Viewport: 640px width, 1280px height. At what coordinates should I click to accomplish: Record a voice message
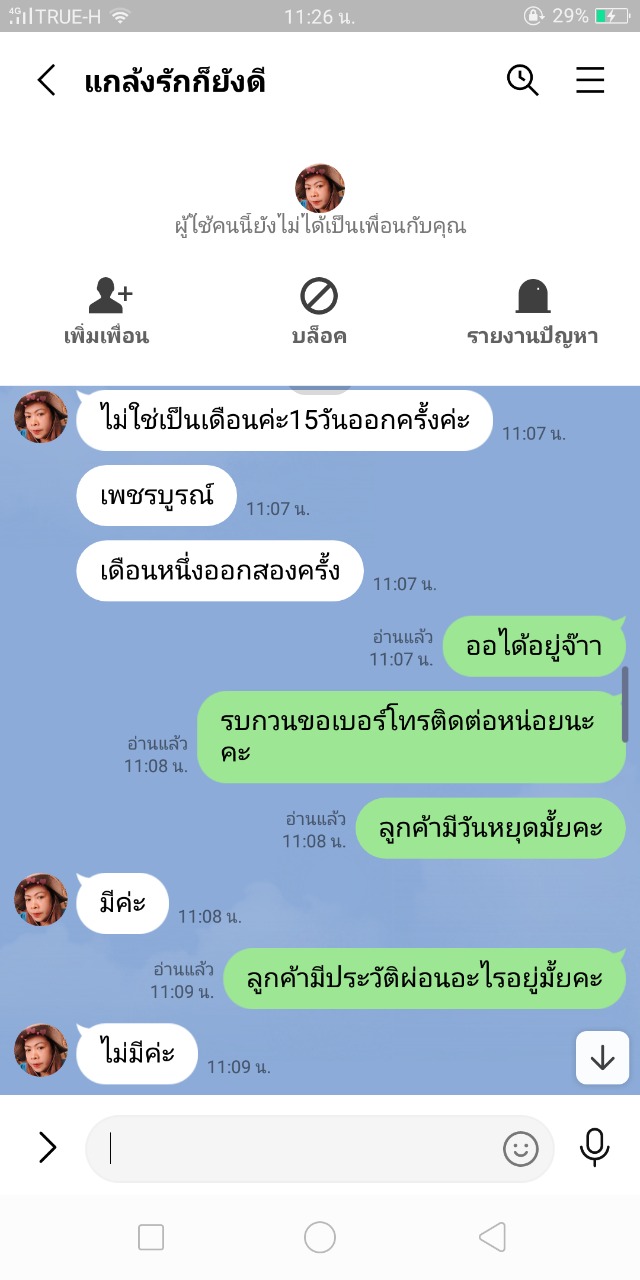[594, 1147]
